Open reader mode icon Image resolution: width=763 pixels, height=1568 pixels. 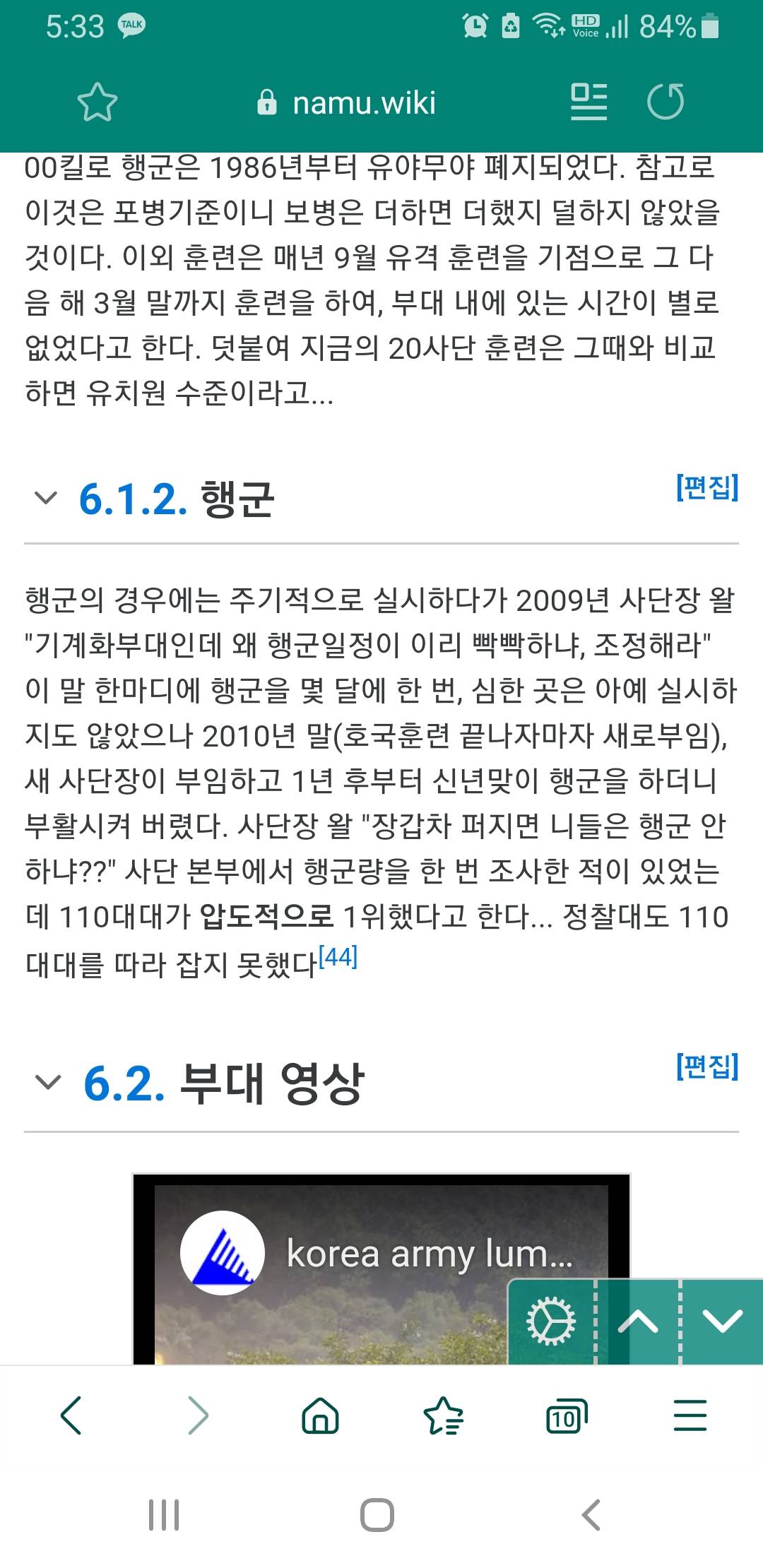pyautogui.click(x=588, y=102)
